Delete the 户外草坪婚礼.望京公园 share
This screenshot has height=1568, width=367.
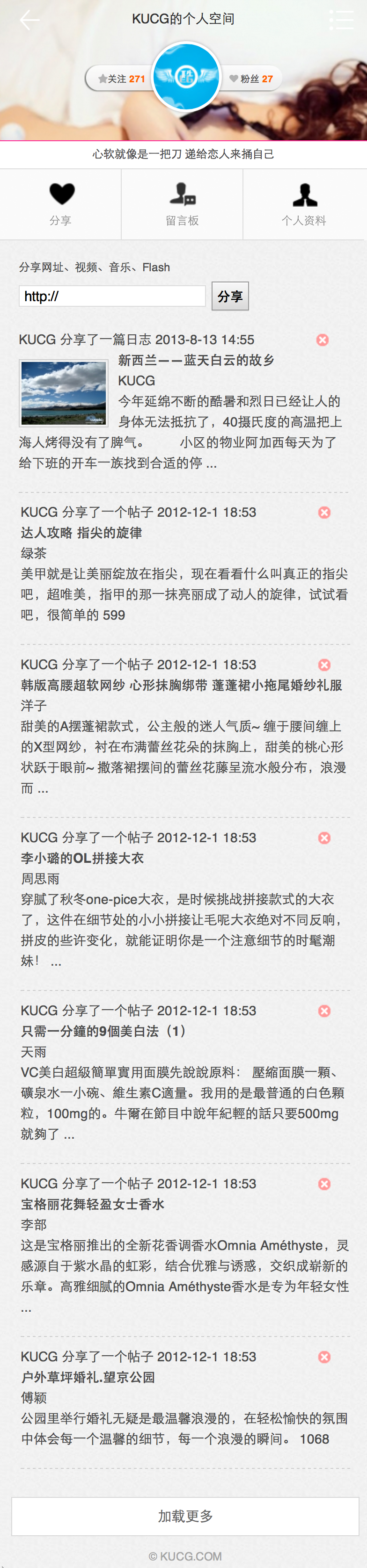click(324, 1357)
